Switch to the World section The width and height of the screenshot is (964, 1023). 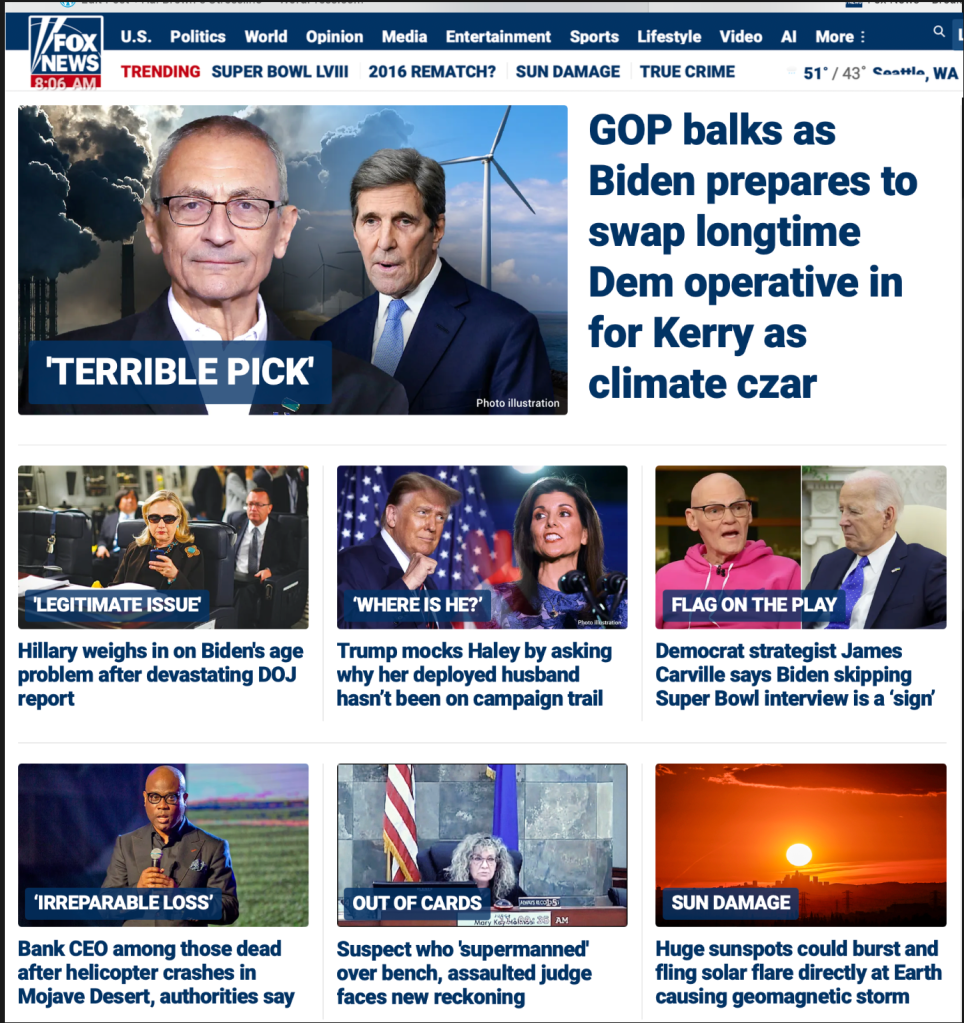266,37
